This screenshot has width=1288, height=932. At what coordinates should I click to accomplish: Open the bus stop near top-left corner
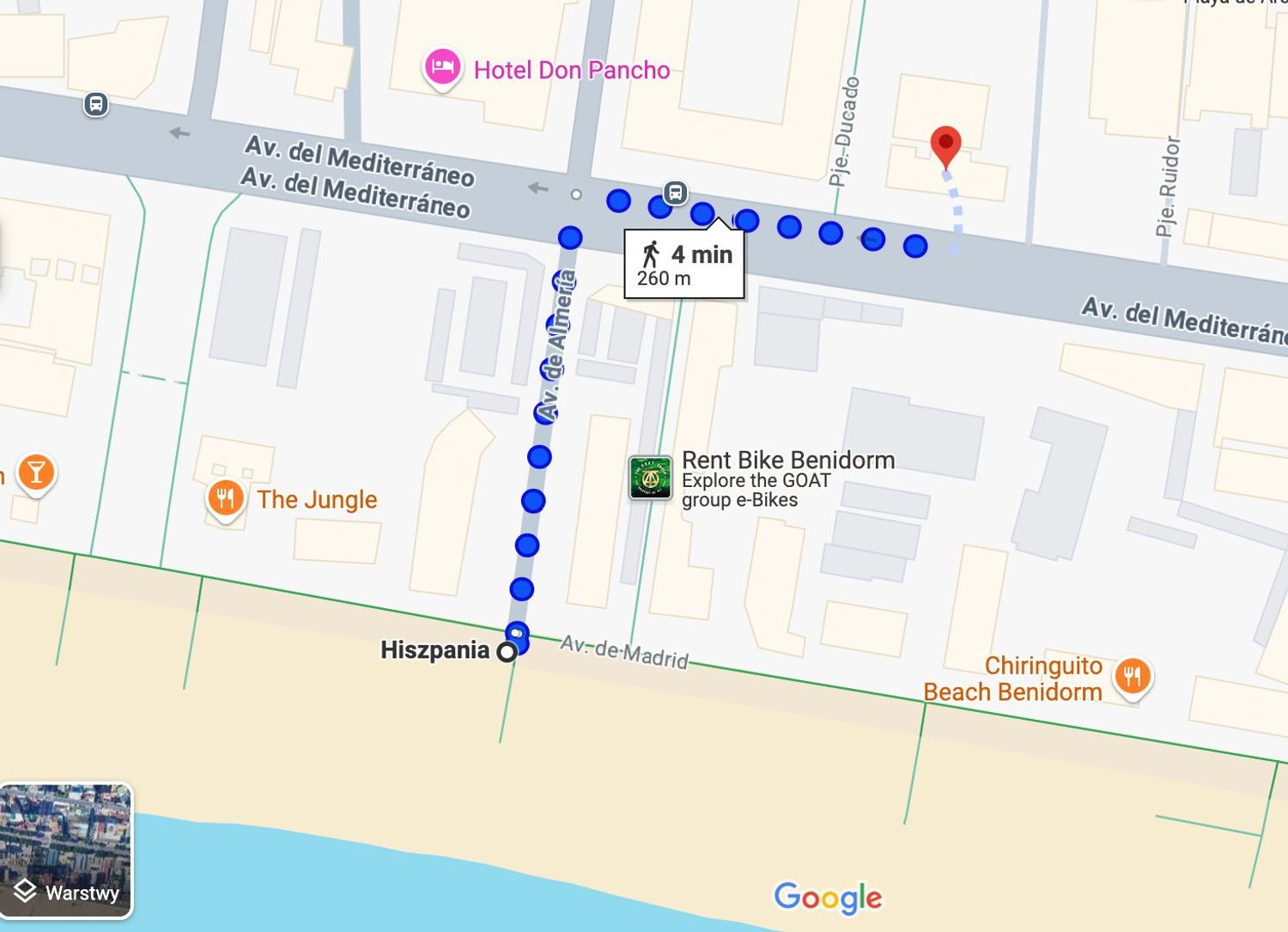coord(95,105)
